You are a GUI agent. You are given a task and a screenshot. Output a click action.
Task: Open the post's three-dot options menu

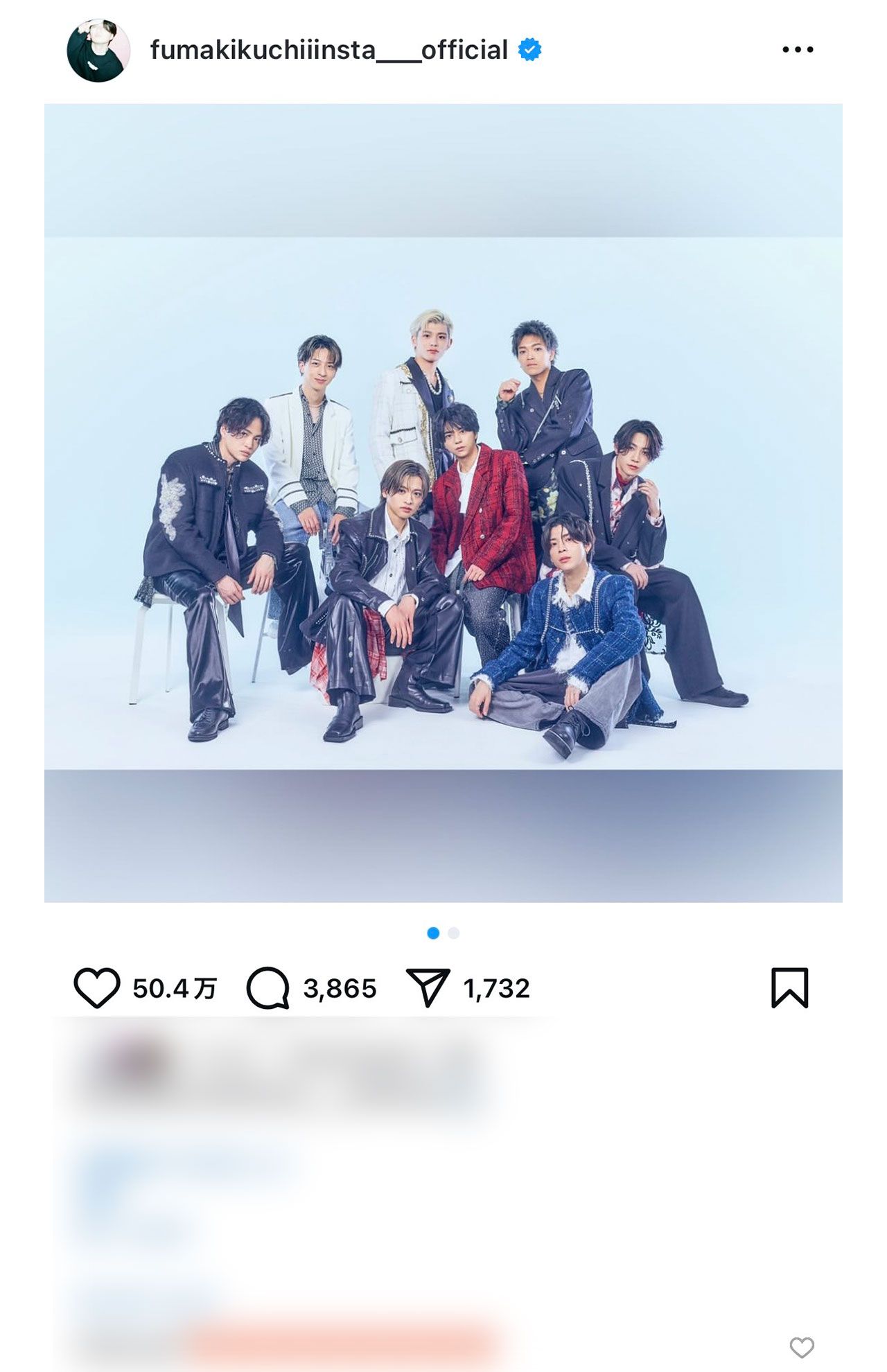[798, 50]
